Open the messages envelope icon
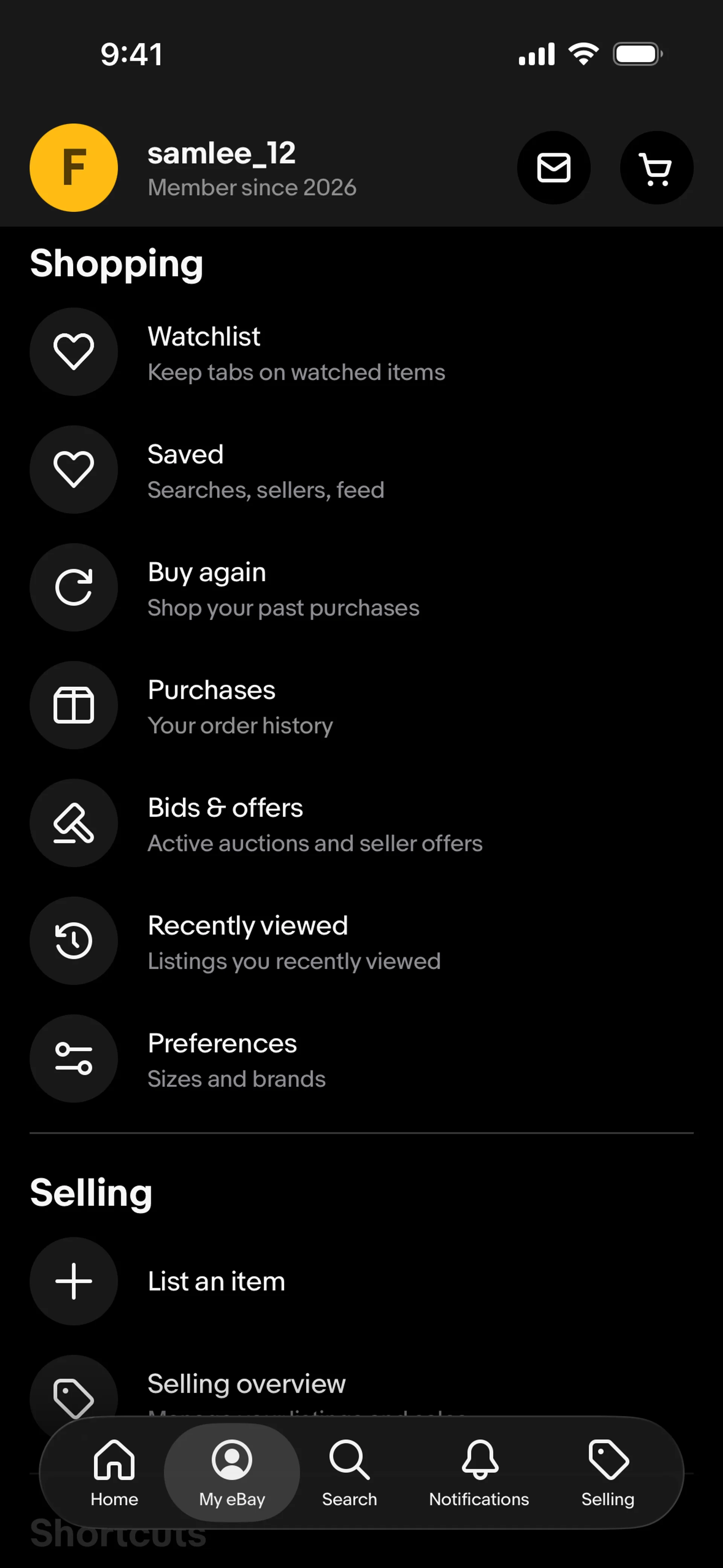 (x=553, y=167)
